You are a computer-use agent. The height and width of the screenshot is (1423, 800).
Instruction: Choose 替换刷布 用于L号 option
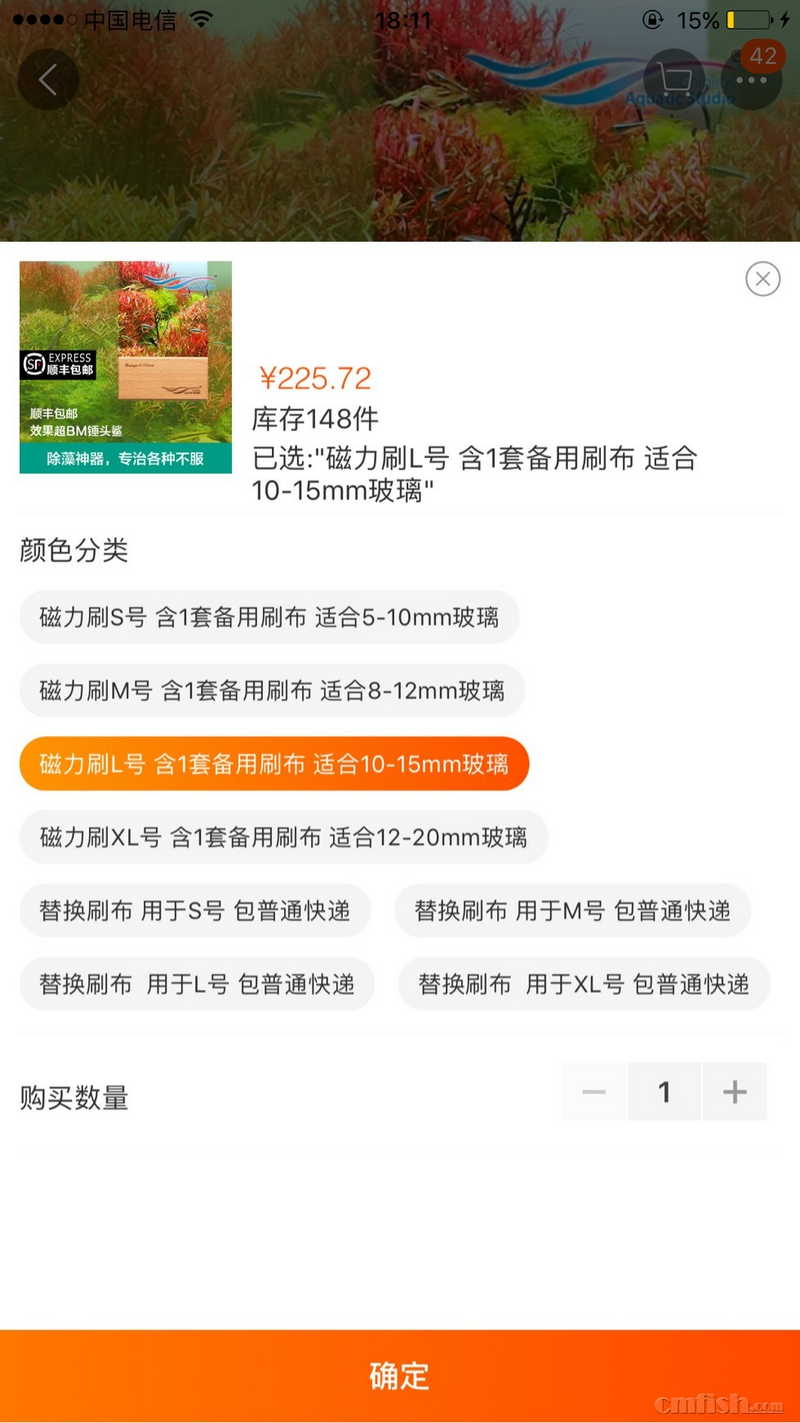point(197,985)
